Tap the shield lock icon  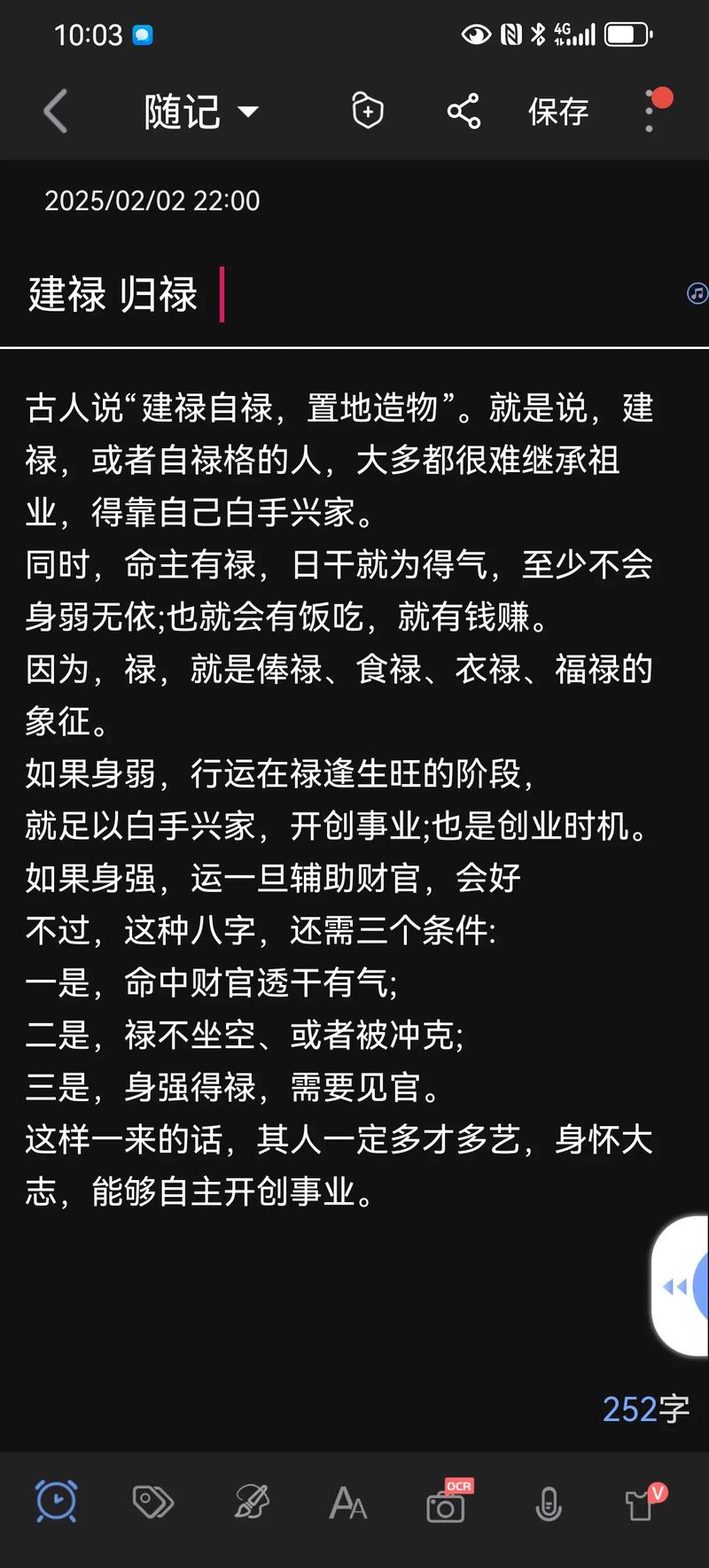click(x=367, y=111)
